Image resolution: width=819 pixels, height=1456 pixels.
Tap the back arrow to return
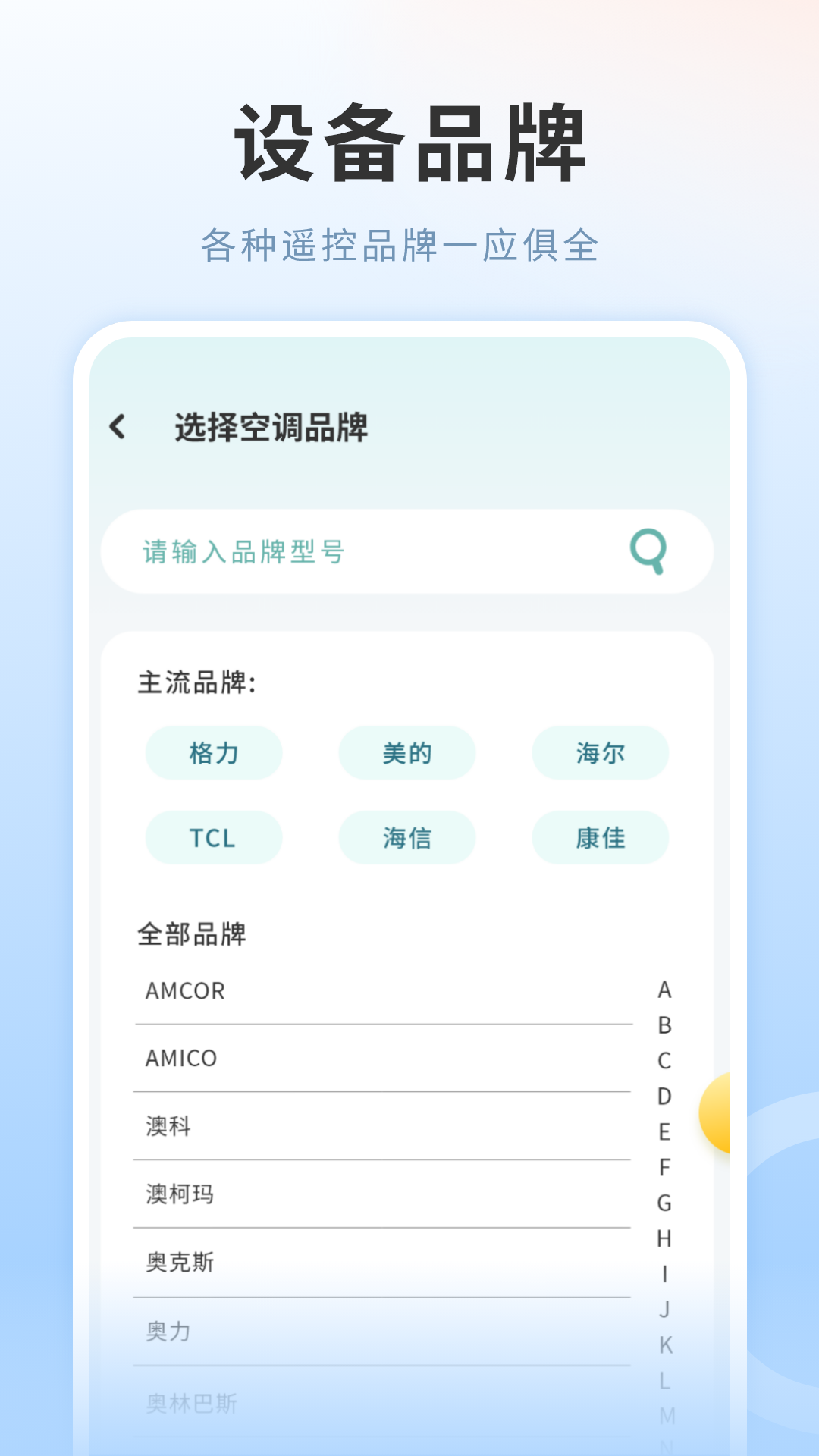tap(118, 427)
